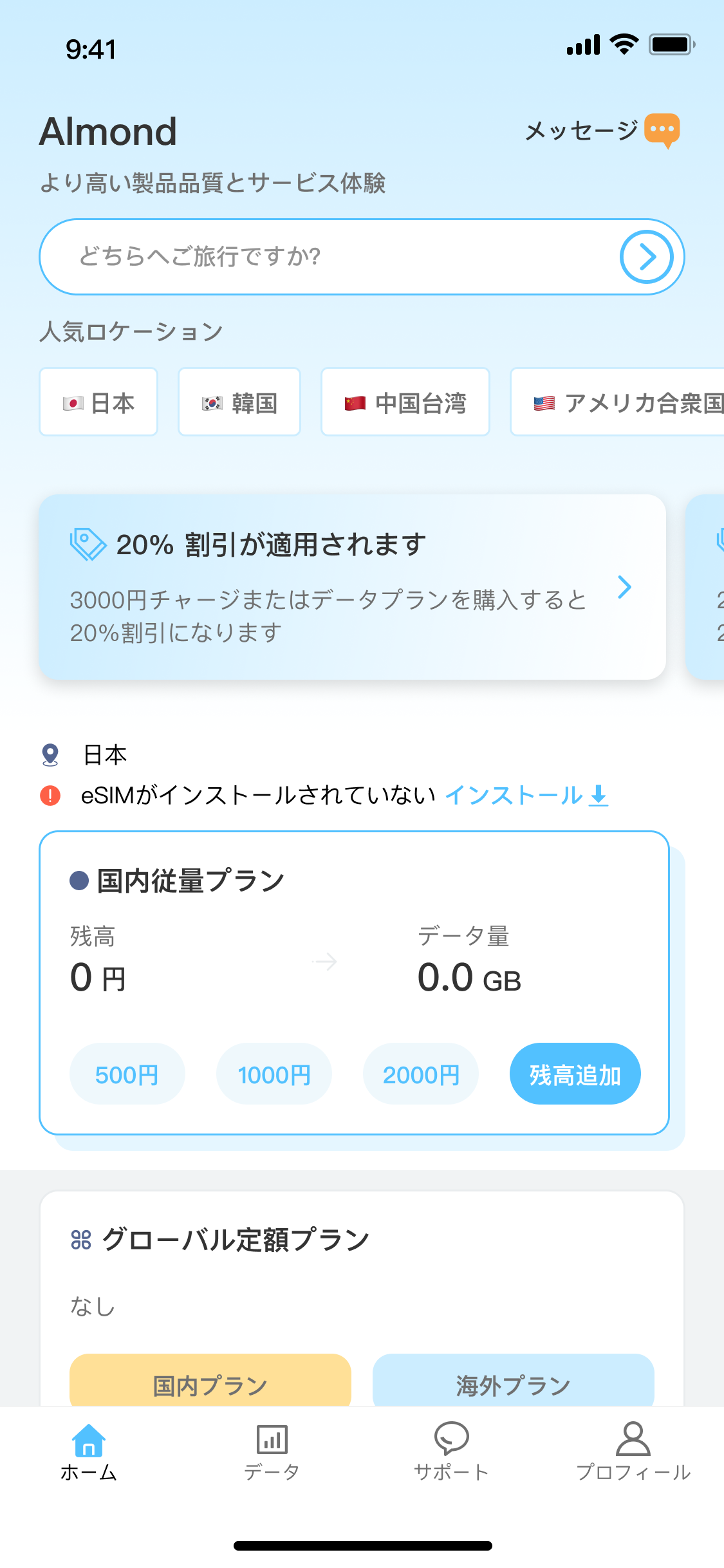Select the 1000円 top-up amount

(x=274, y=1074)
